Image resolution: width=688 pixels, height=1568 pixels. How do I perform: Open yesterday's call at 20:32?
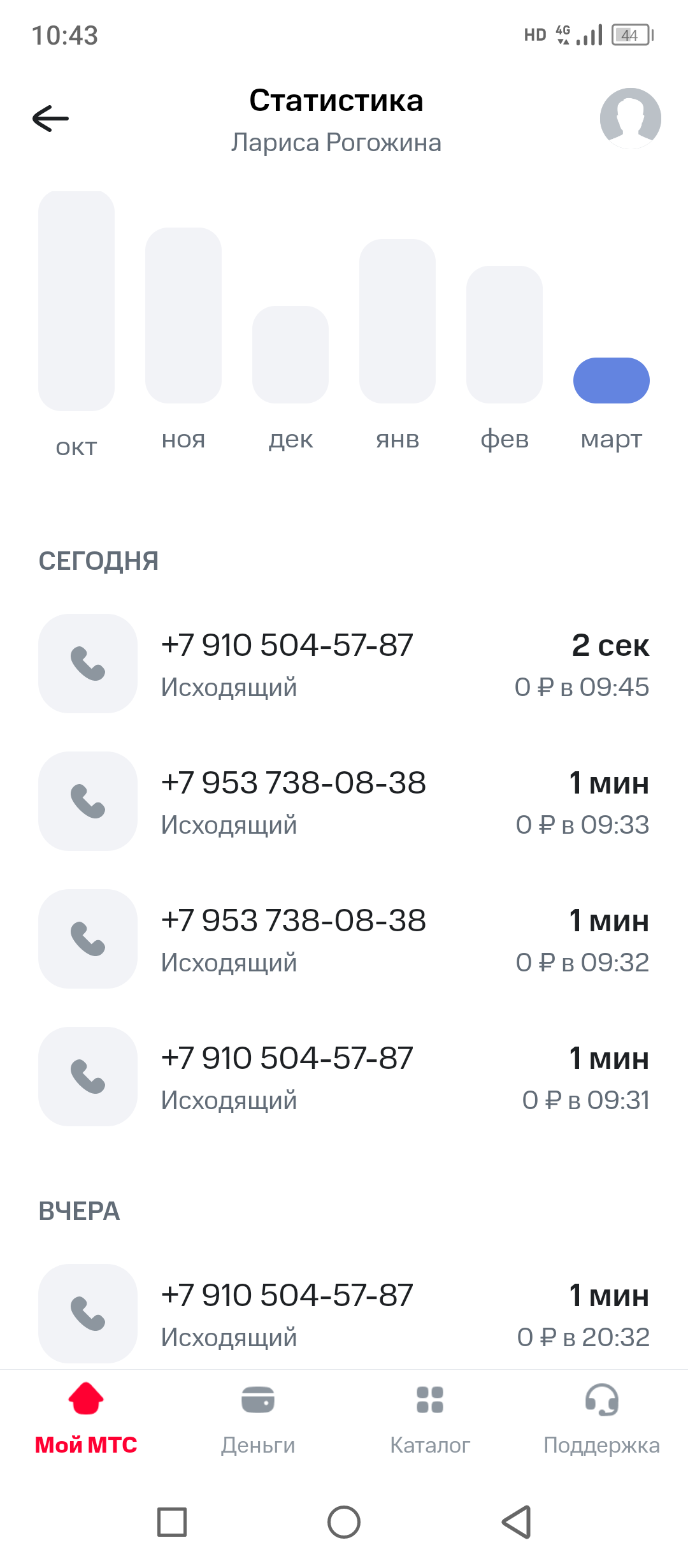tap(344, 1314)
